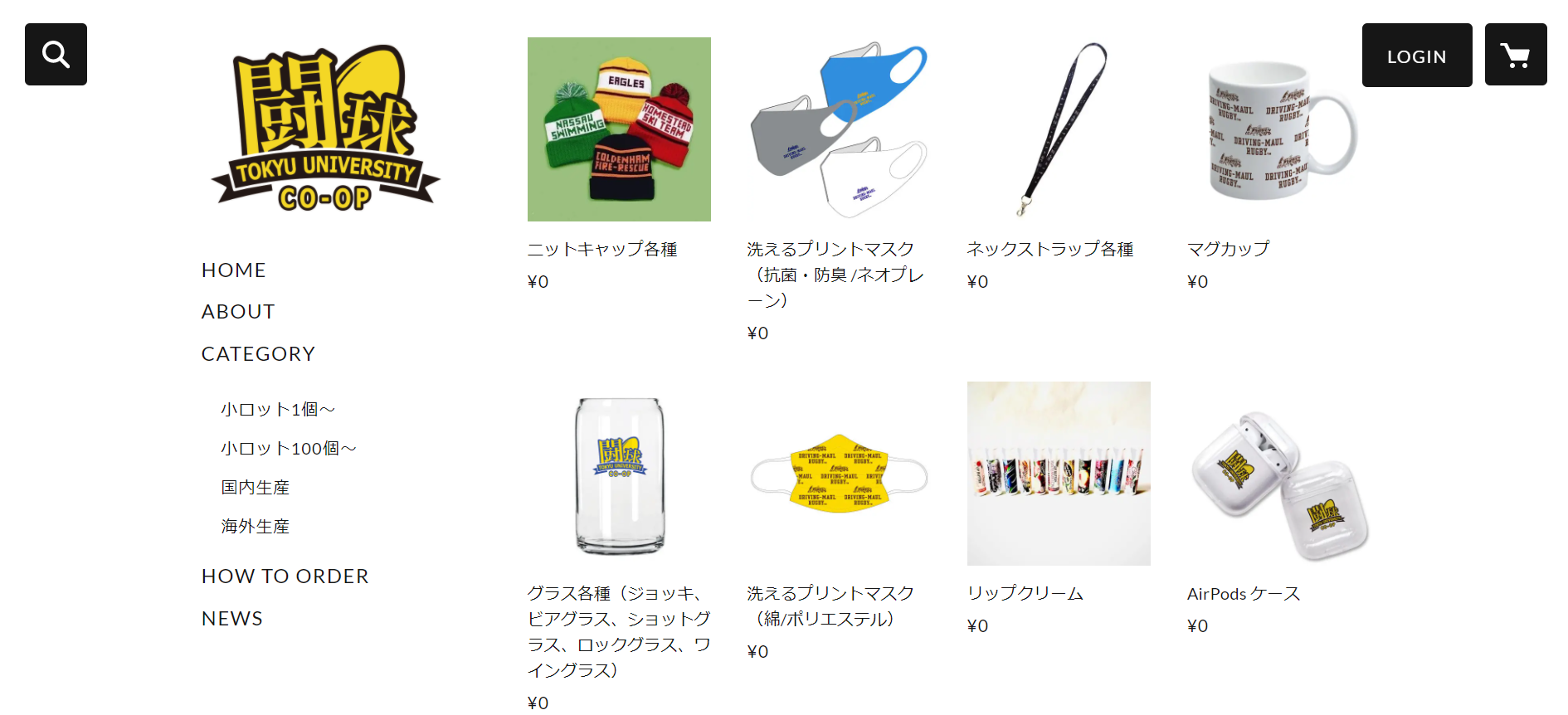This screenshot has width=1568, height=715.
Task: View the ニットキャップ各種 product
Action: tap(619, 129)
